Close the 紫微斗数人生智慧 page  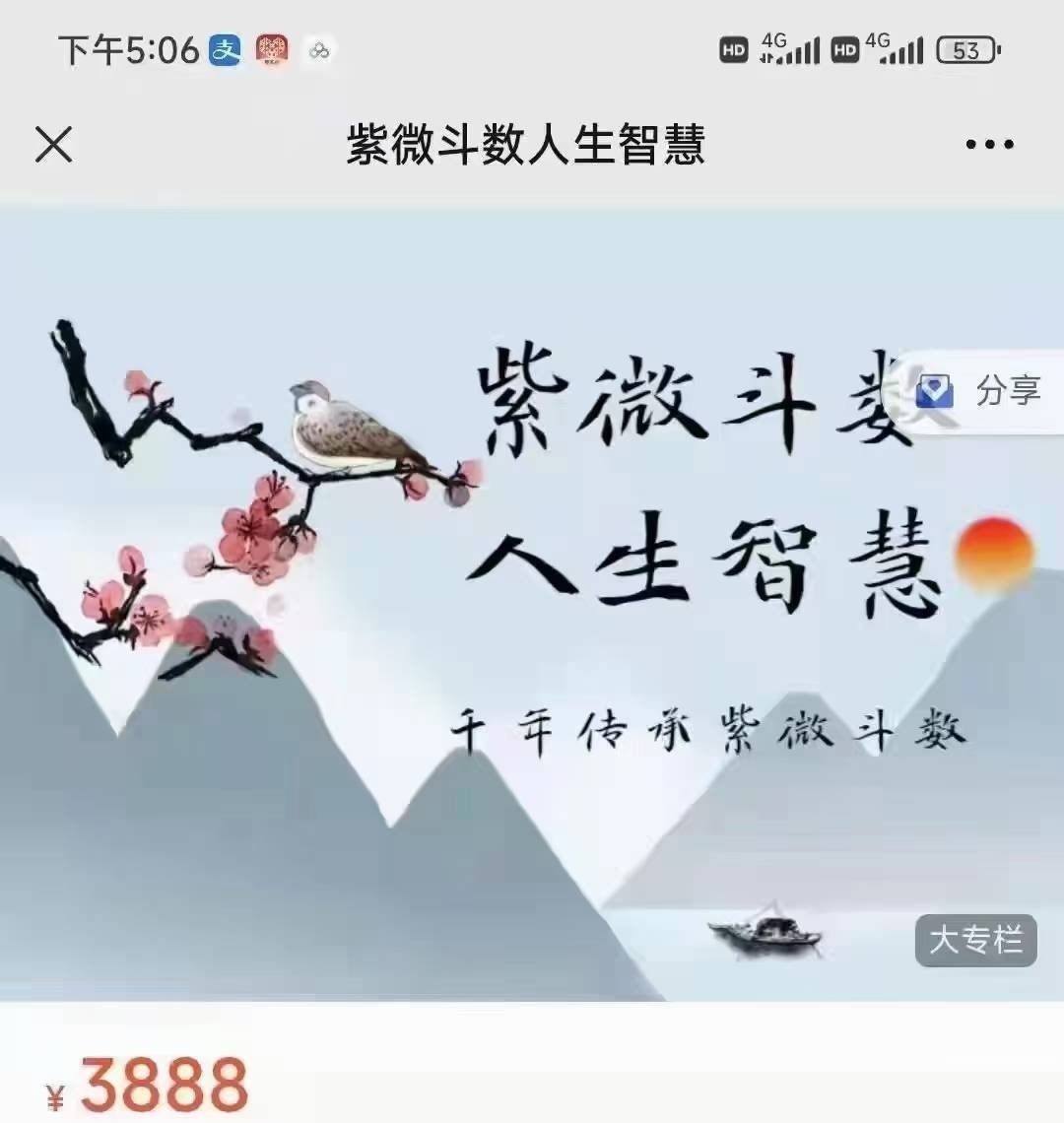pyautogui.click(x=53, y=145)
